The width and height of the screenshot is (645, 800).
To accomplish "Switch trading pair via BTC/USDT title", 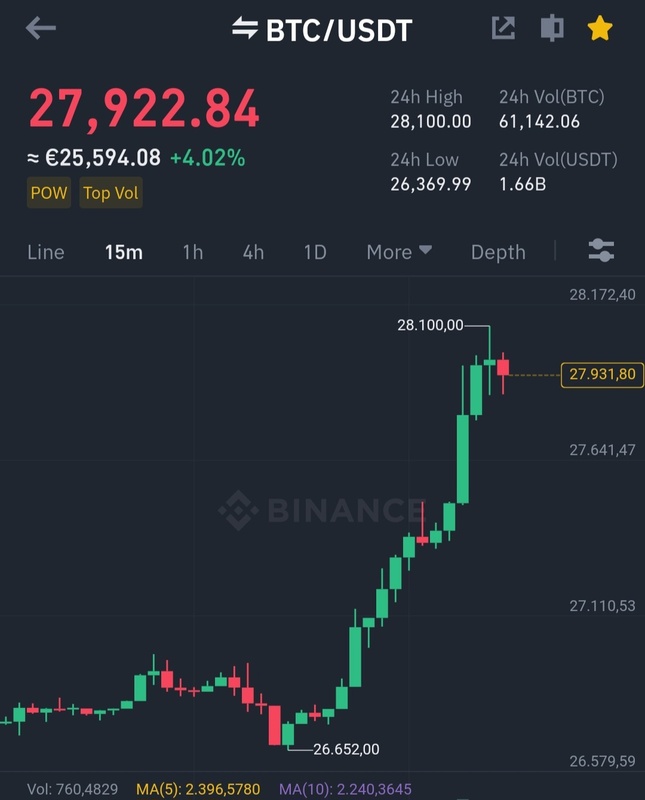I will tap(322, 30).
